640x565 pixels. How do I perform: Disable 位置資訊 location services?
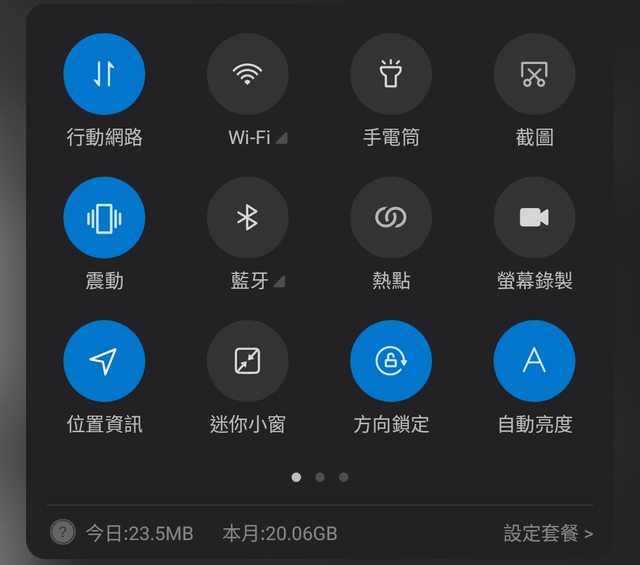[x=104, y=361]
